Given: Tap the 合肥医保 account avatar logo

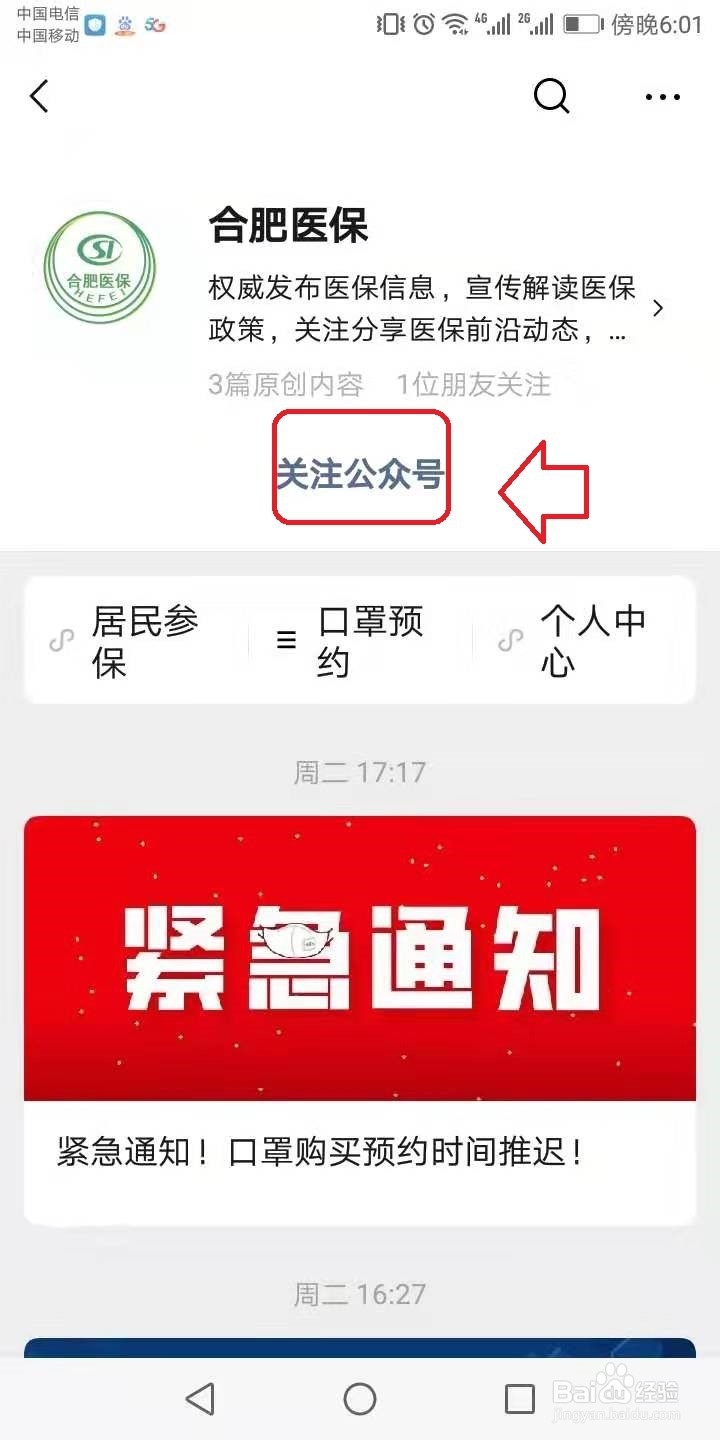Looking at the screenshot, I should point(96,266).
